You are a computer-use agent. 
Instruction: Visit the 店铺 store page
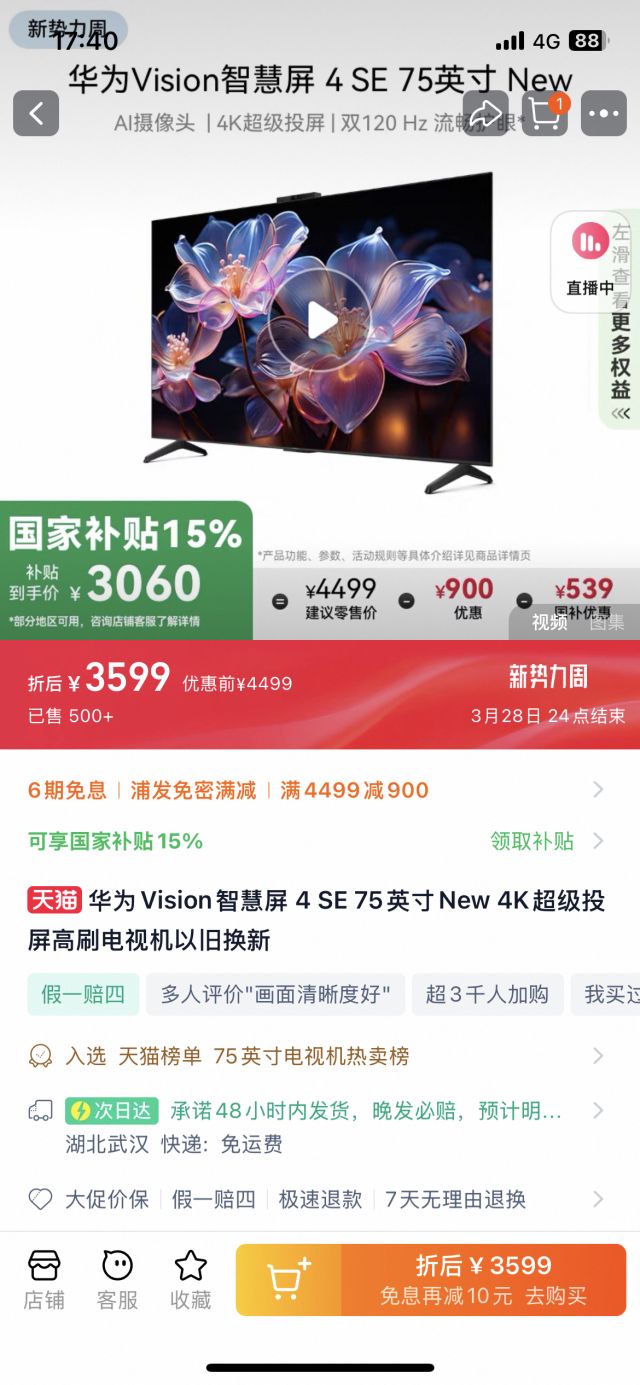[44, 1280]
